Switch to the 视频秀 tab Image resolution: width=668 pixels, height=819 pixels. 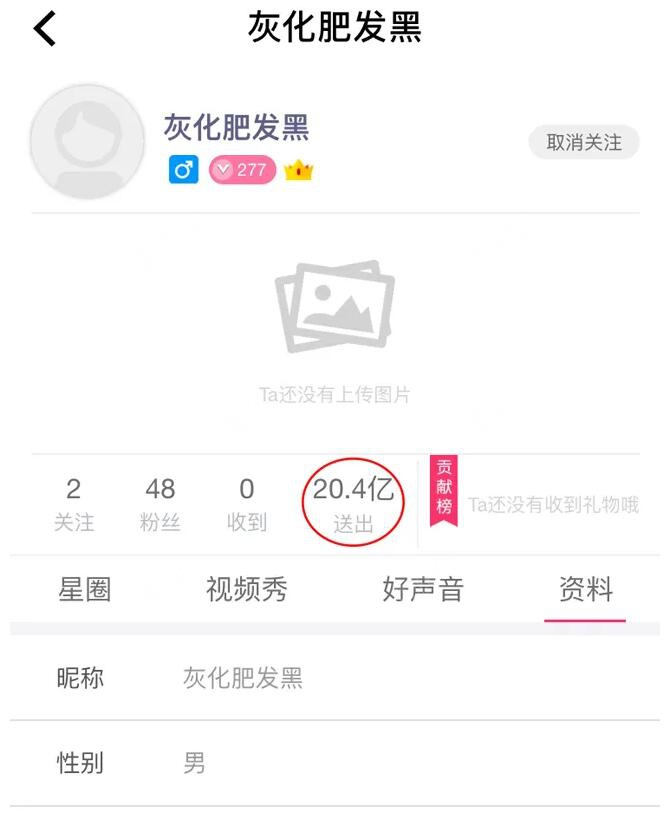pos(246,589)
